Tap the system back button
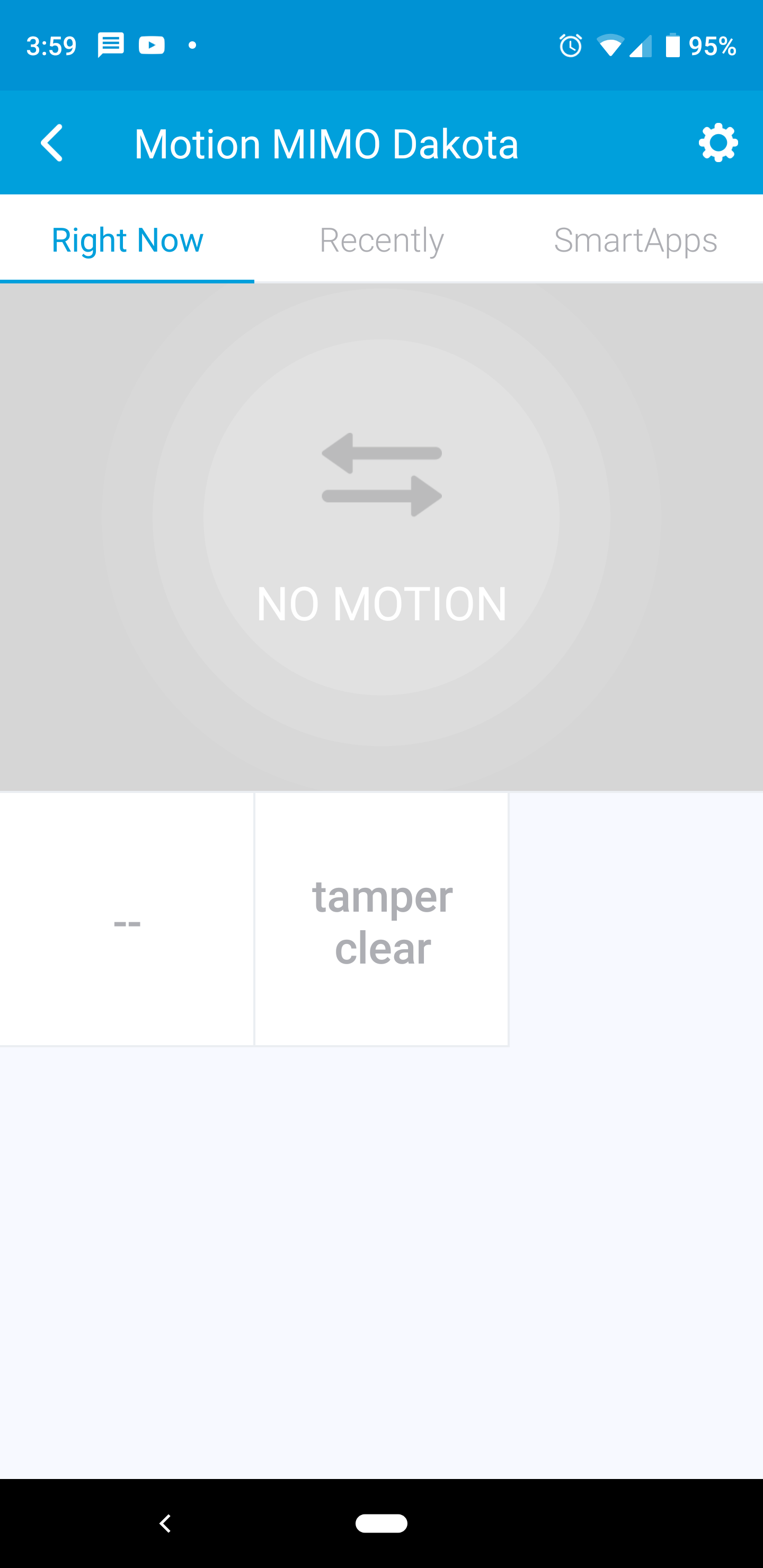Viewport: 763px width, 1568px height. click(x=165, y=1523)
